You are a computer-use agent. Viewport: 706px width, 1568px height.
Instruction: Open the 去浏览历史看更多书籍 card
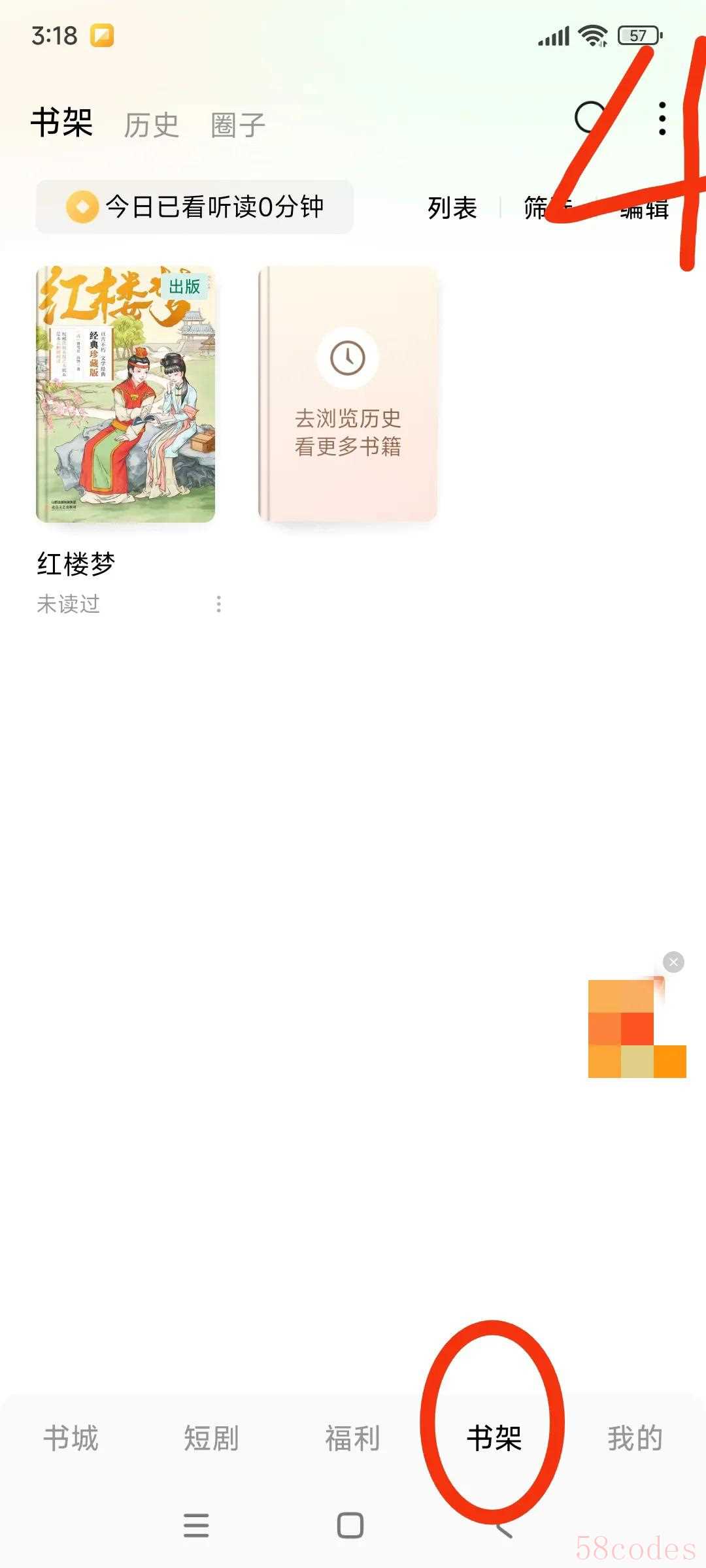click(x=348, y=394)
